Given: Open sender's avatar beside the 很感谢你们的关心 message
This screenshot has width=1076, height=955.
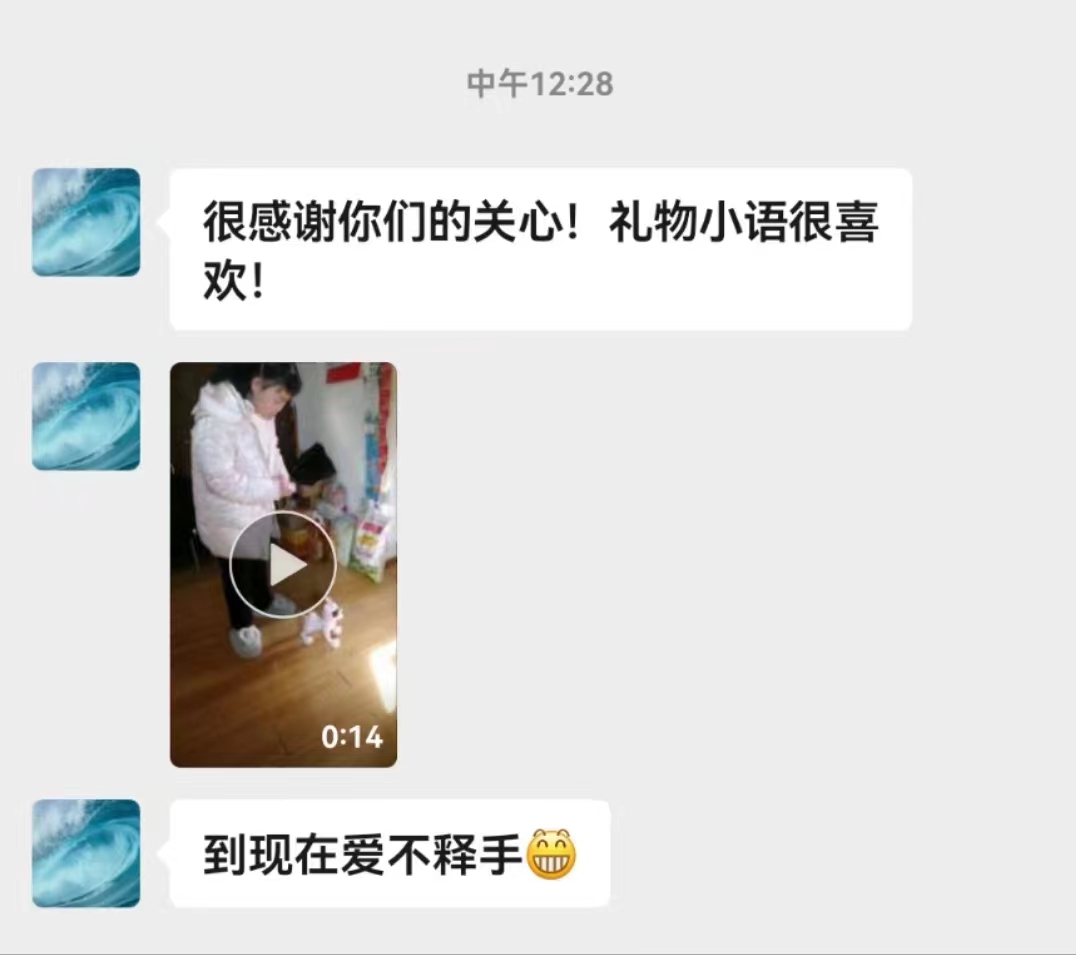Looking at the screenshot, I should click(x=86, y=222).
